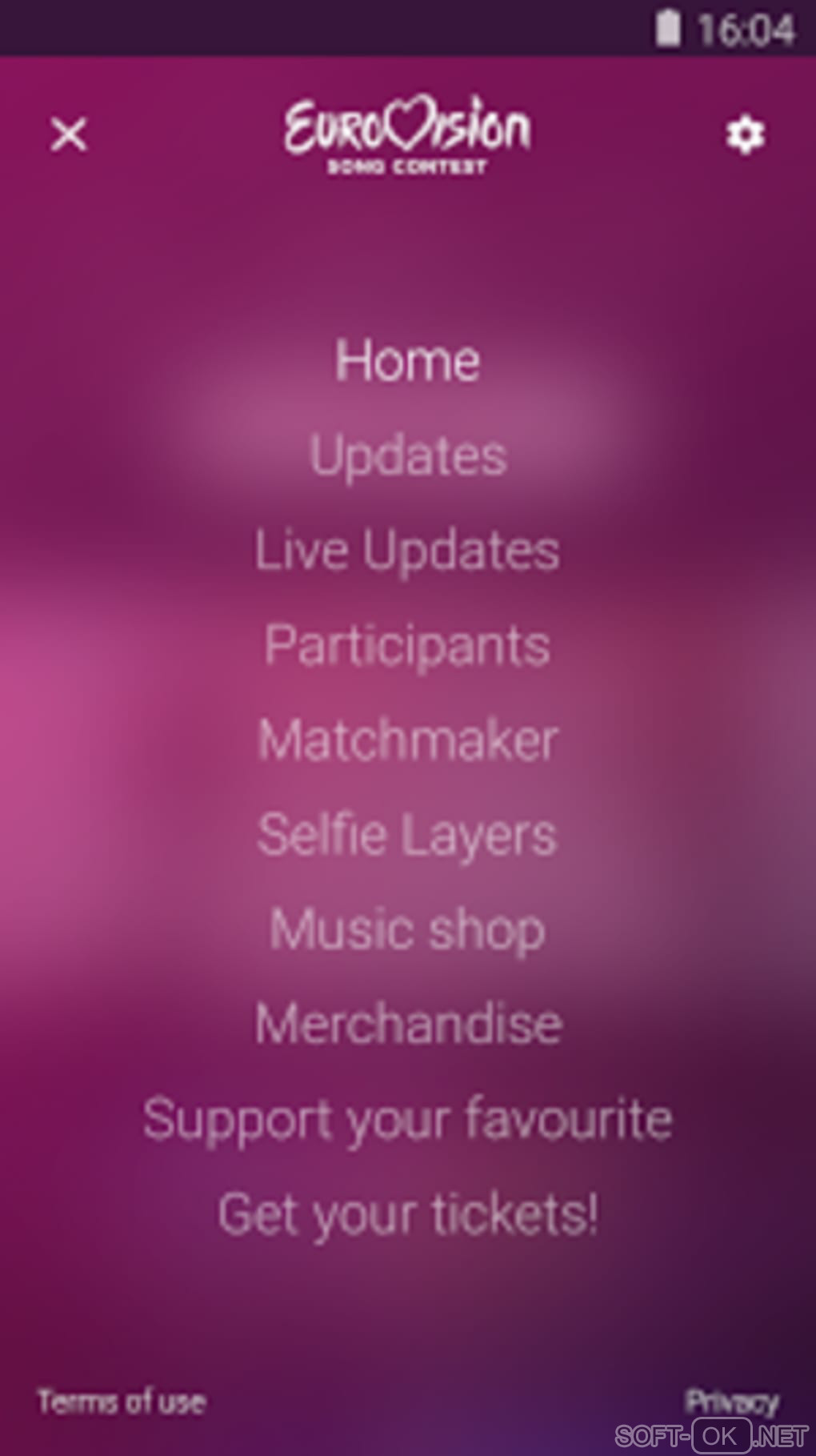The image size is (816, 1456).
Task: Go to Home
Action: pos(407,361)
